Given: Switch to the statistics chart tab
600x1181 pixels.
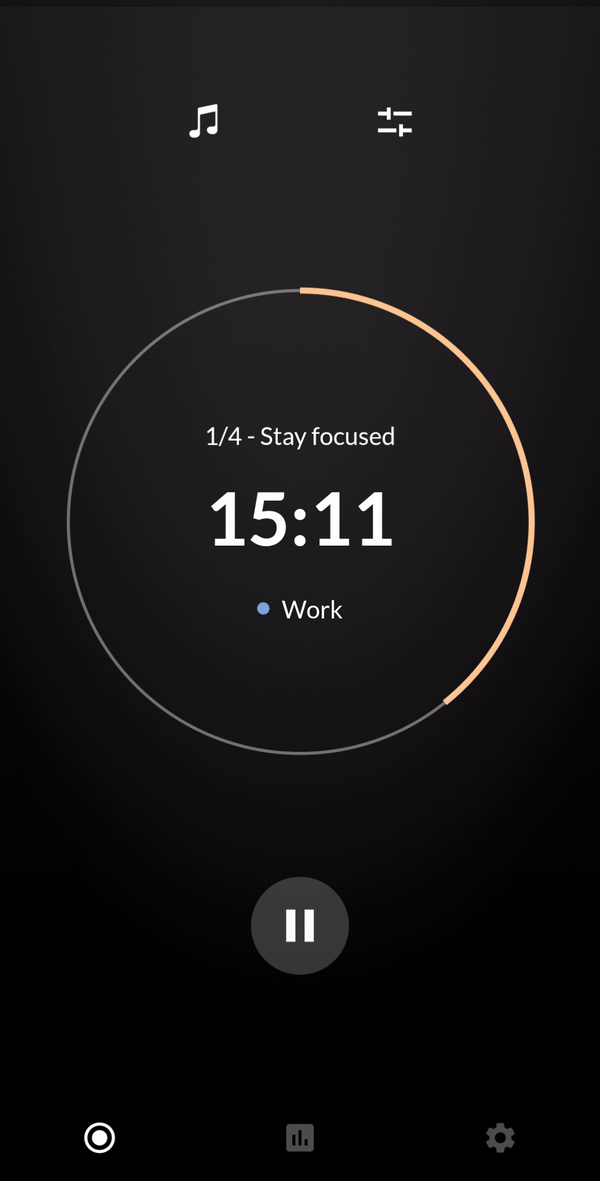Looking at the screenshot, I should coord(300,1137).
